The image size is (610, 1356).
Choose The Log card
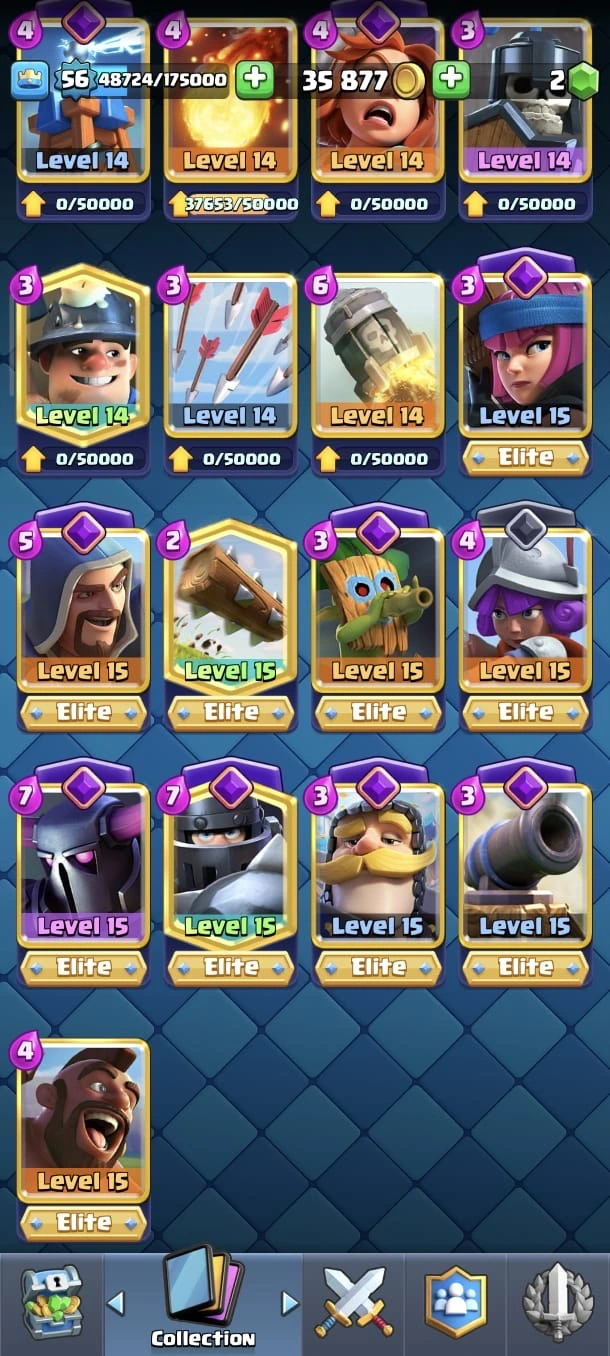click(230, 610)
